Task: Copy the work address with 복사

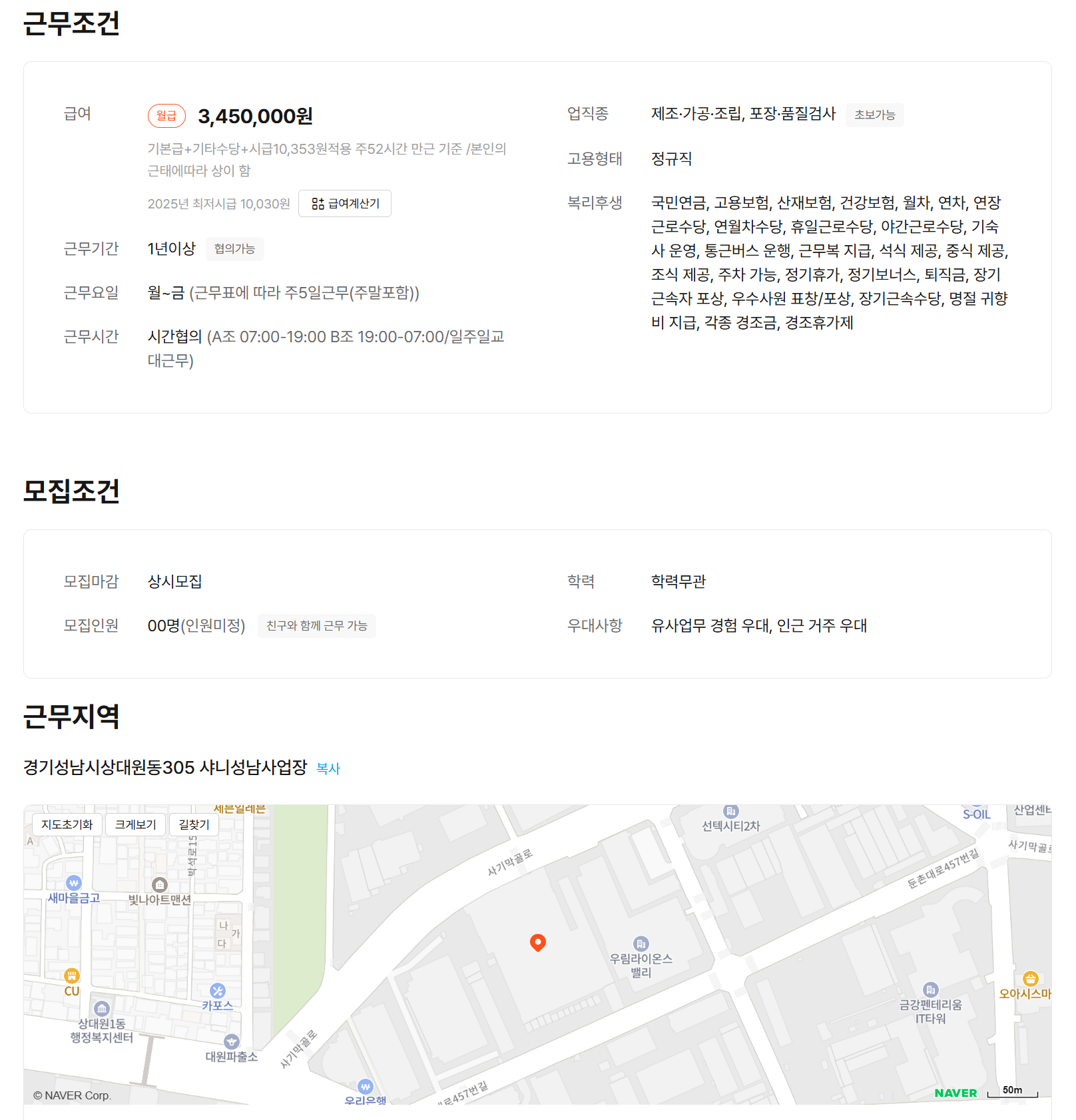Action: pos(328,768)
